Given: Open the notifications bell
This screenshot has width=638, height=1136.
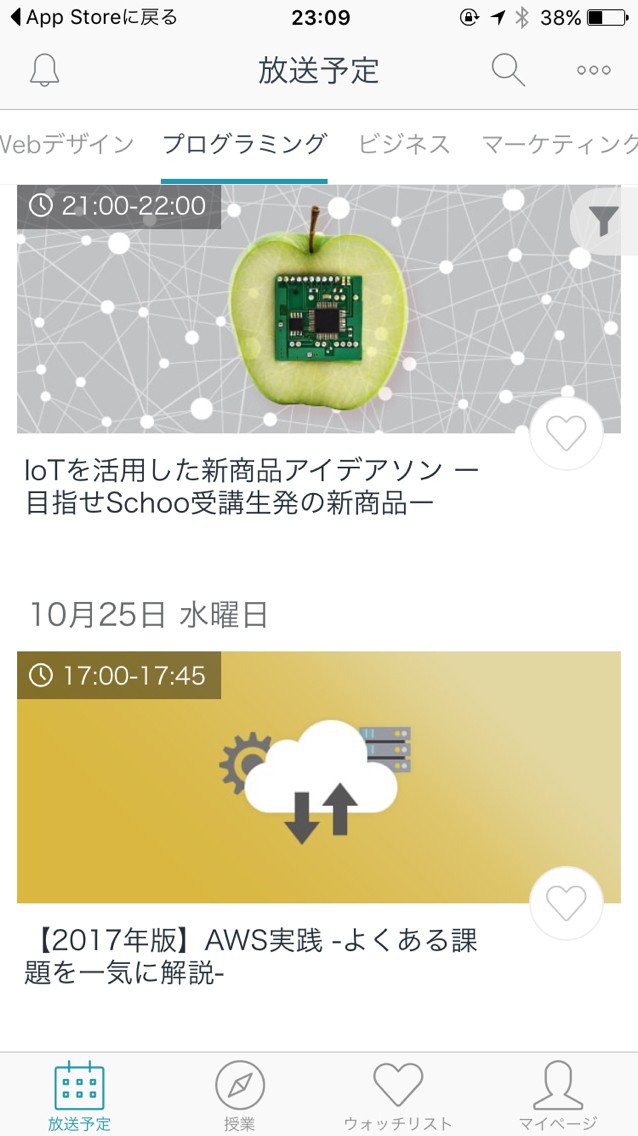Looking at the screenshot, I should point(45,71).
